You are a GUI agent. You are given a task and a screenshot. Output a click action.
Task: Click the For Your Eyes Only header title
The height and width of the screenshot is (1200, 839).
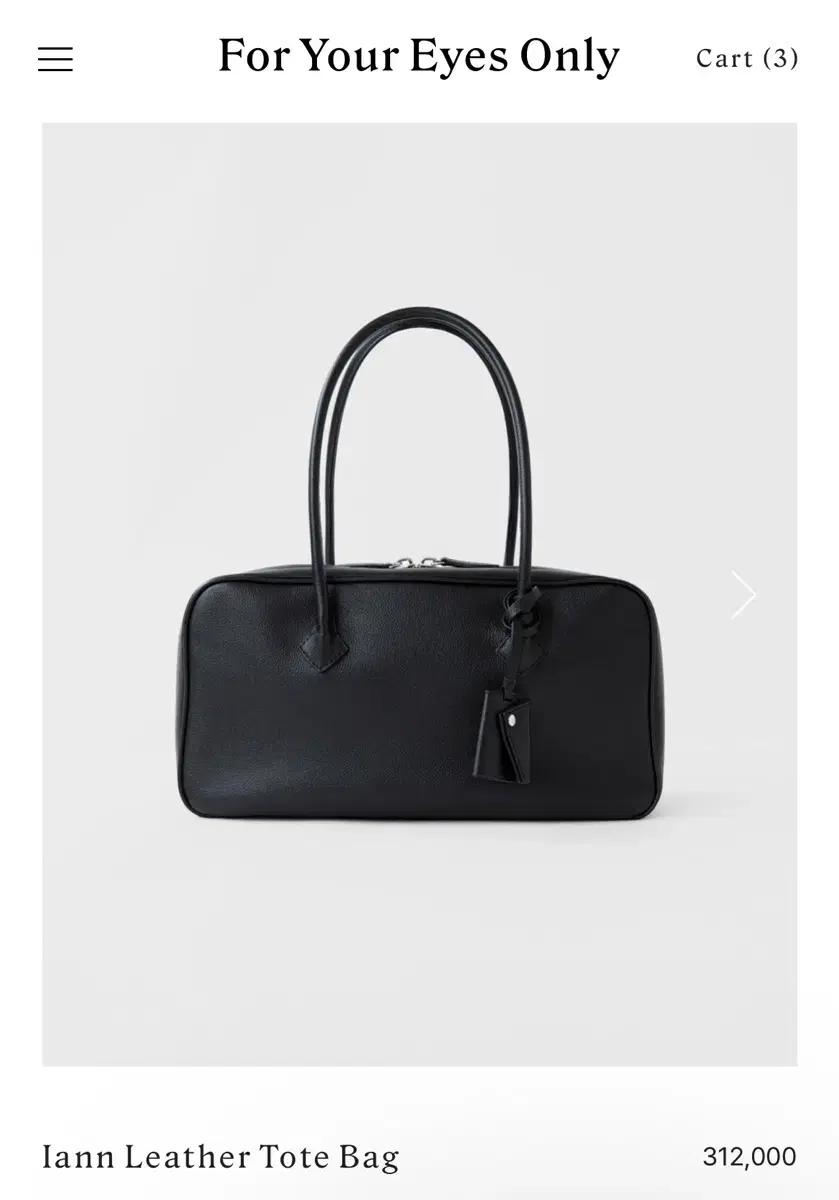419,58
